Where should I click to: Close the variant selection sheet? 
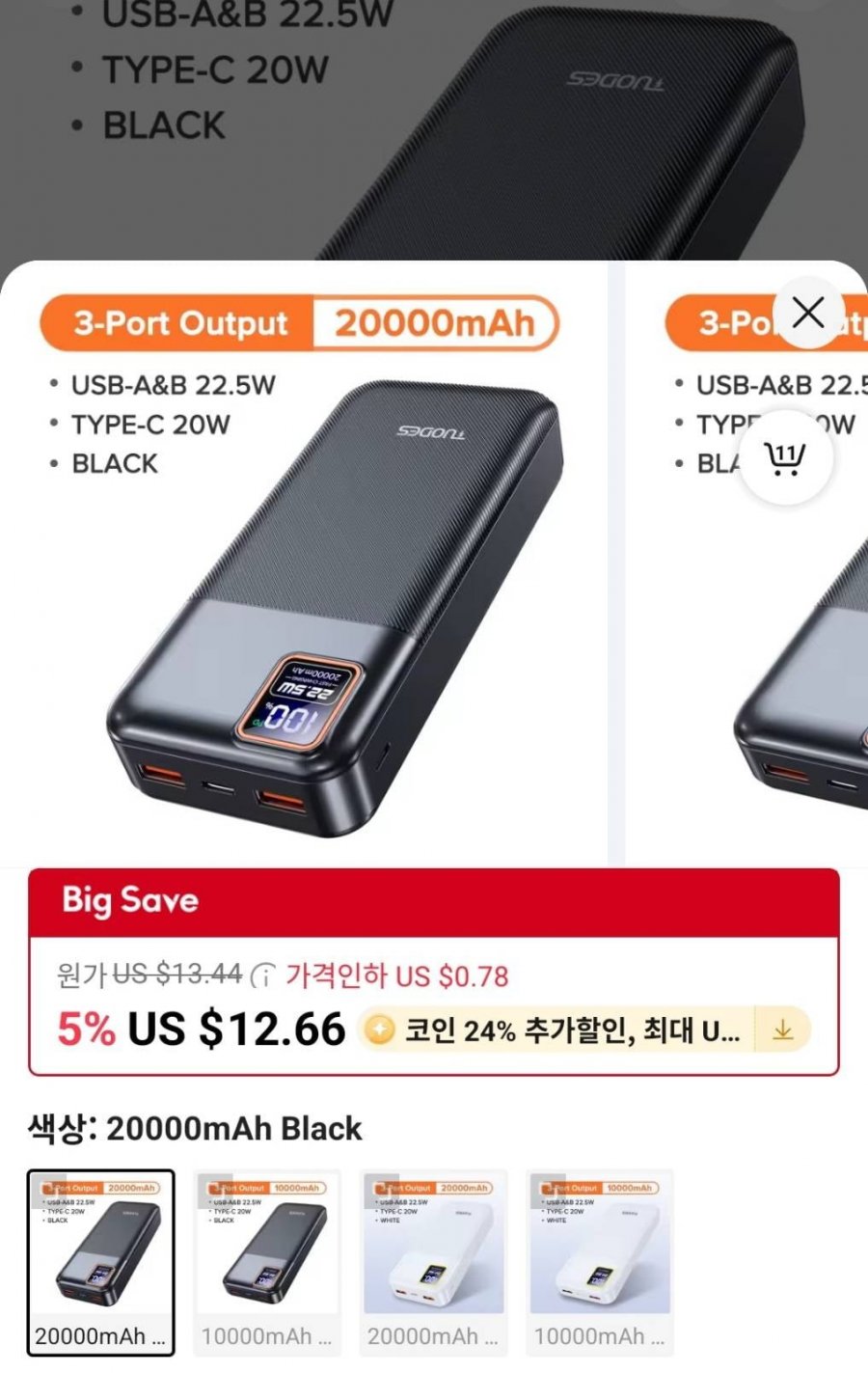click(x=808, y=313)
